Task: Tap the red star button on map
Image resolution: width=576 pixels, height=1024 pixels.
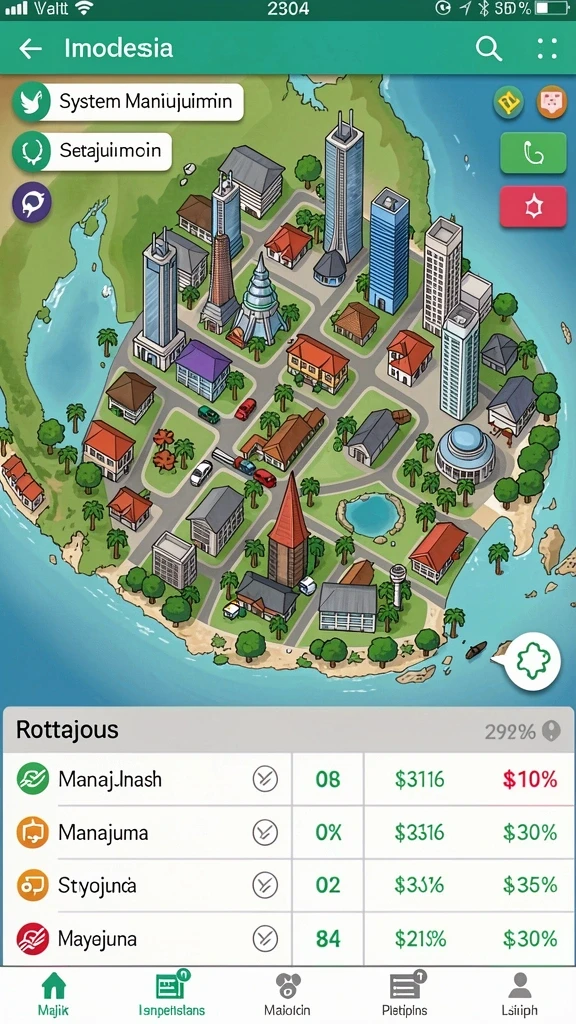Action: [533, 206]
